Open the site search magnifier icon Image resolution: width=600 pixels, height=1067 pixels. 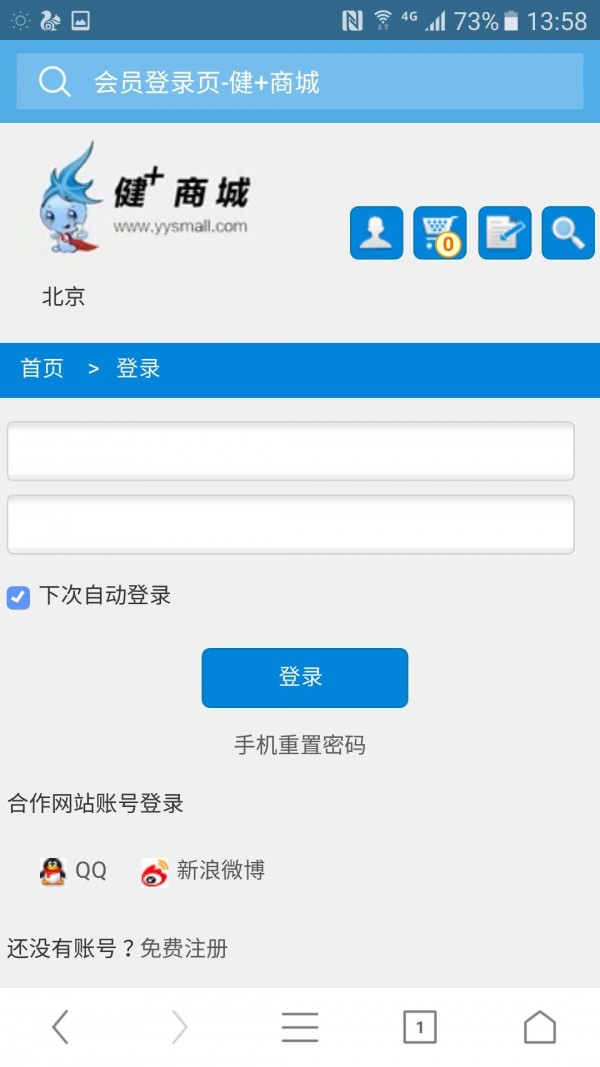pyautogui.click(x=568, y=233)
